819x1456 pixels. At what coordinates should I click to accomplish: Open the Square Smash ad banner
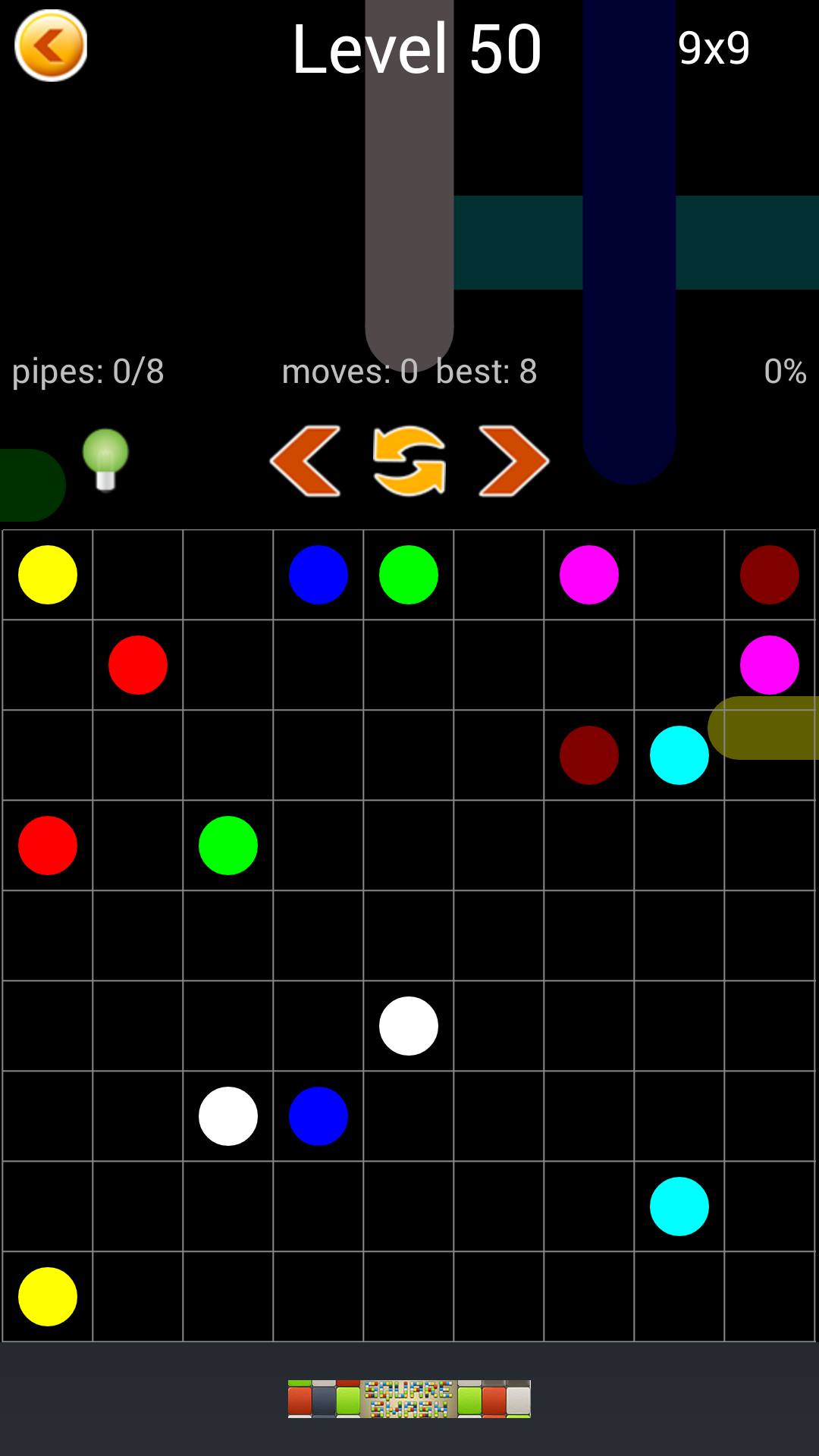(x=409, y=1399)
